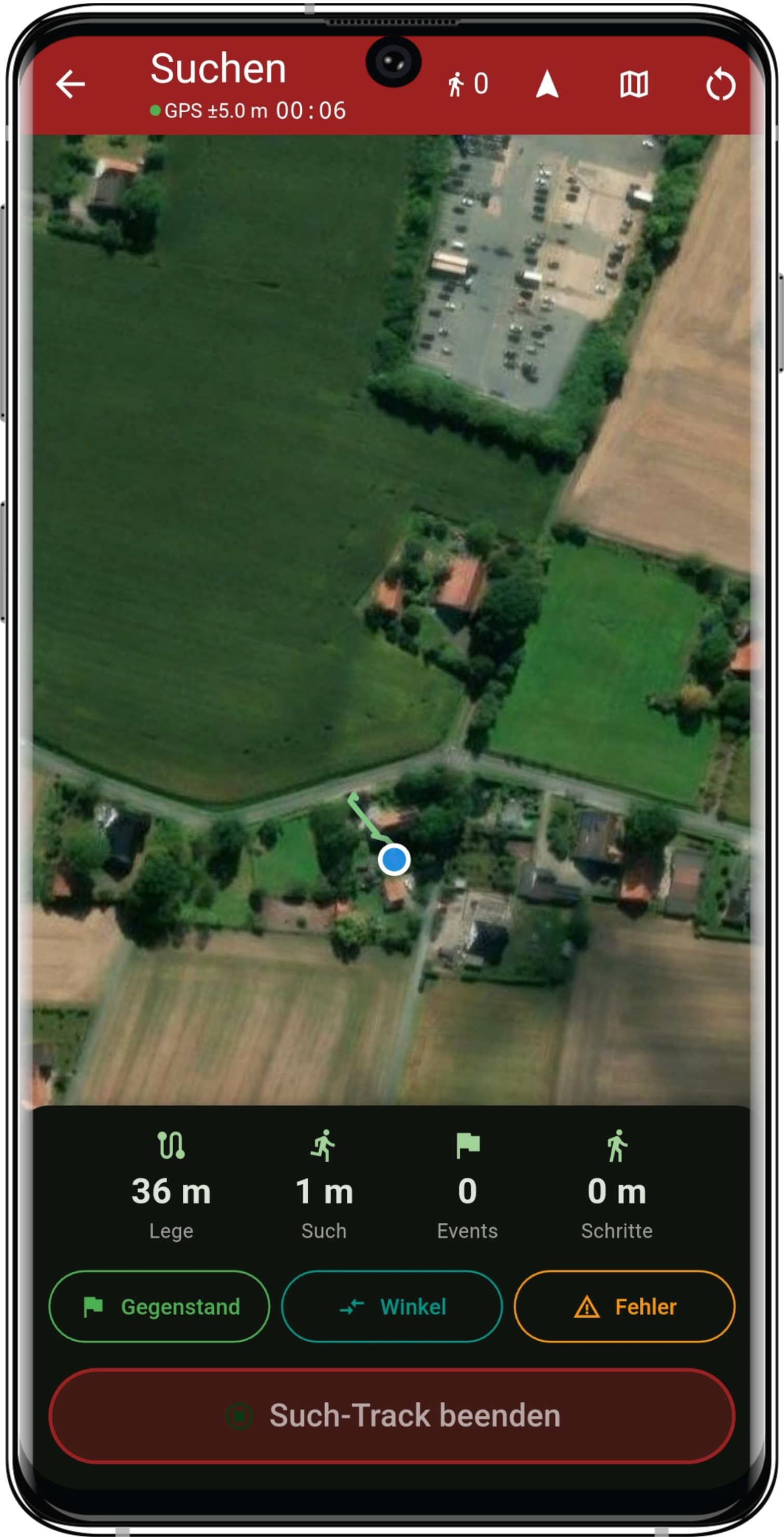Record a Winkel event

[392, 1306]
